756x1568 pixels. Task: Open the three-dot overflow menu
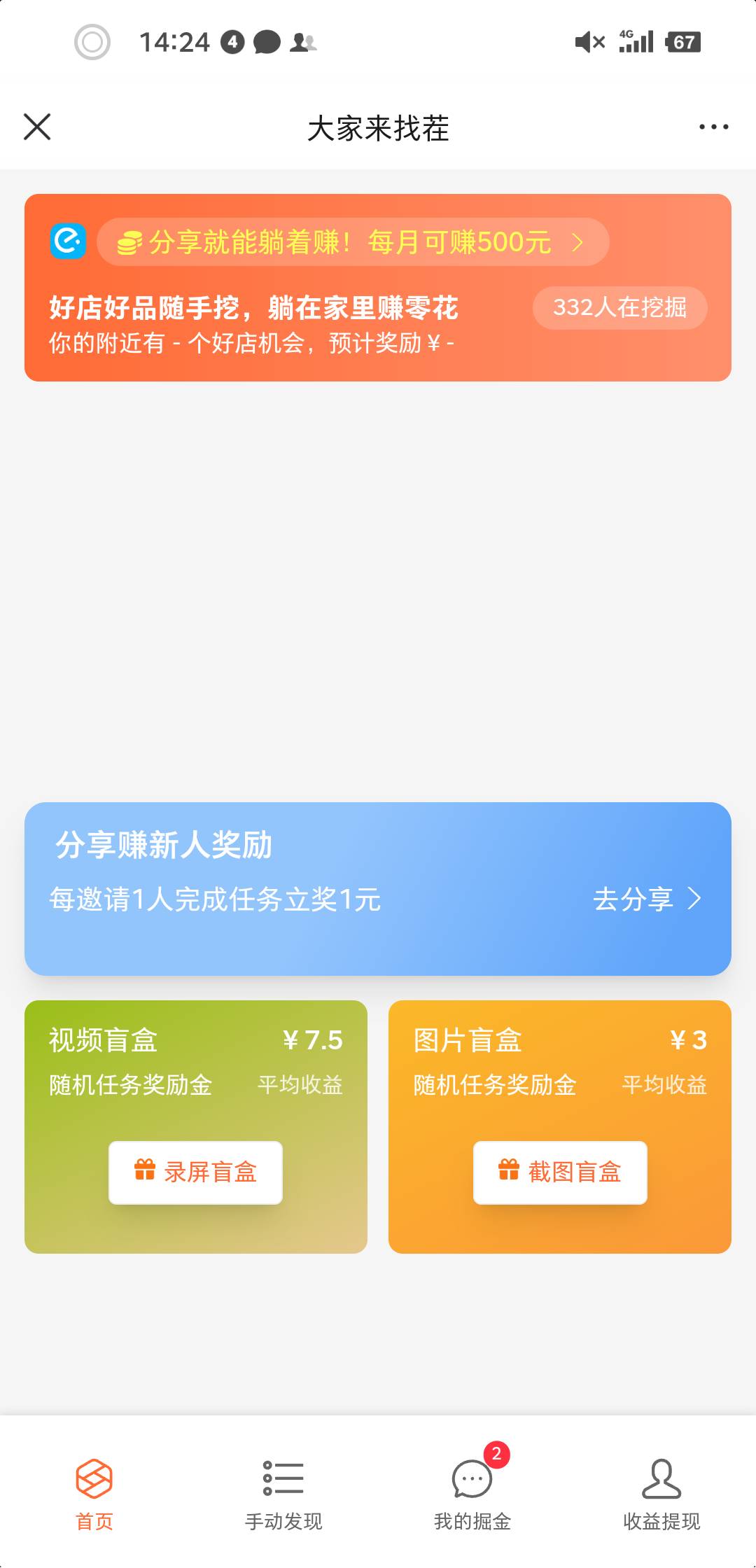[x=713, y=127]
